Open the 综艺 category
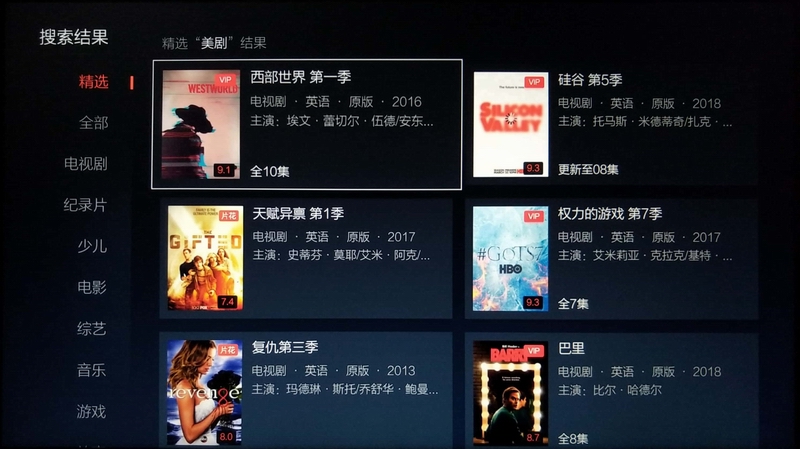The width and height of the screenshot is (800, 449). (x=92, y=328)
